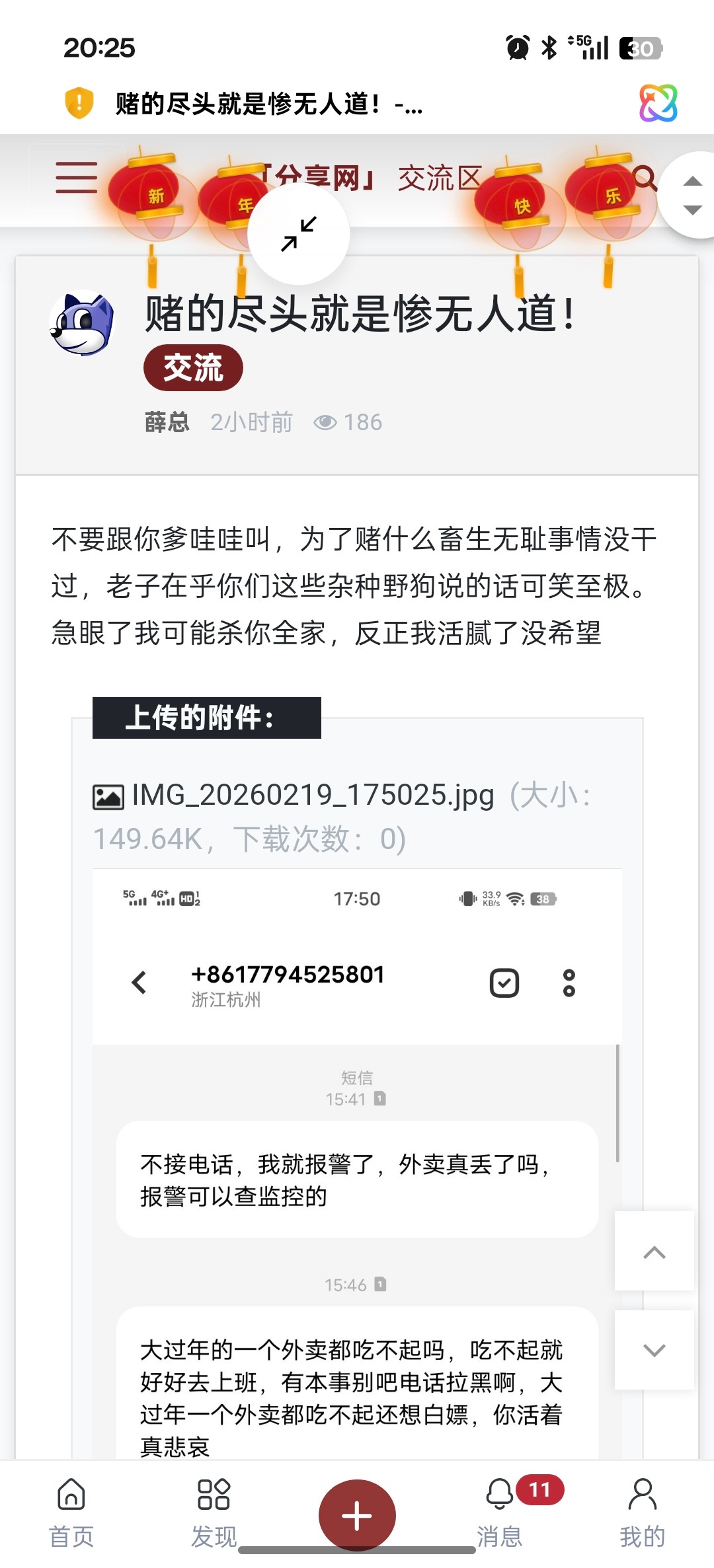Image resolution: width=714 pixels, height=1568 pixels.
Task: Open the hamburger menu
Action: tap(76, 177)
